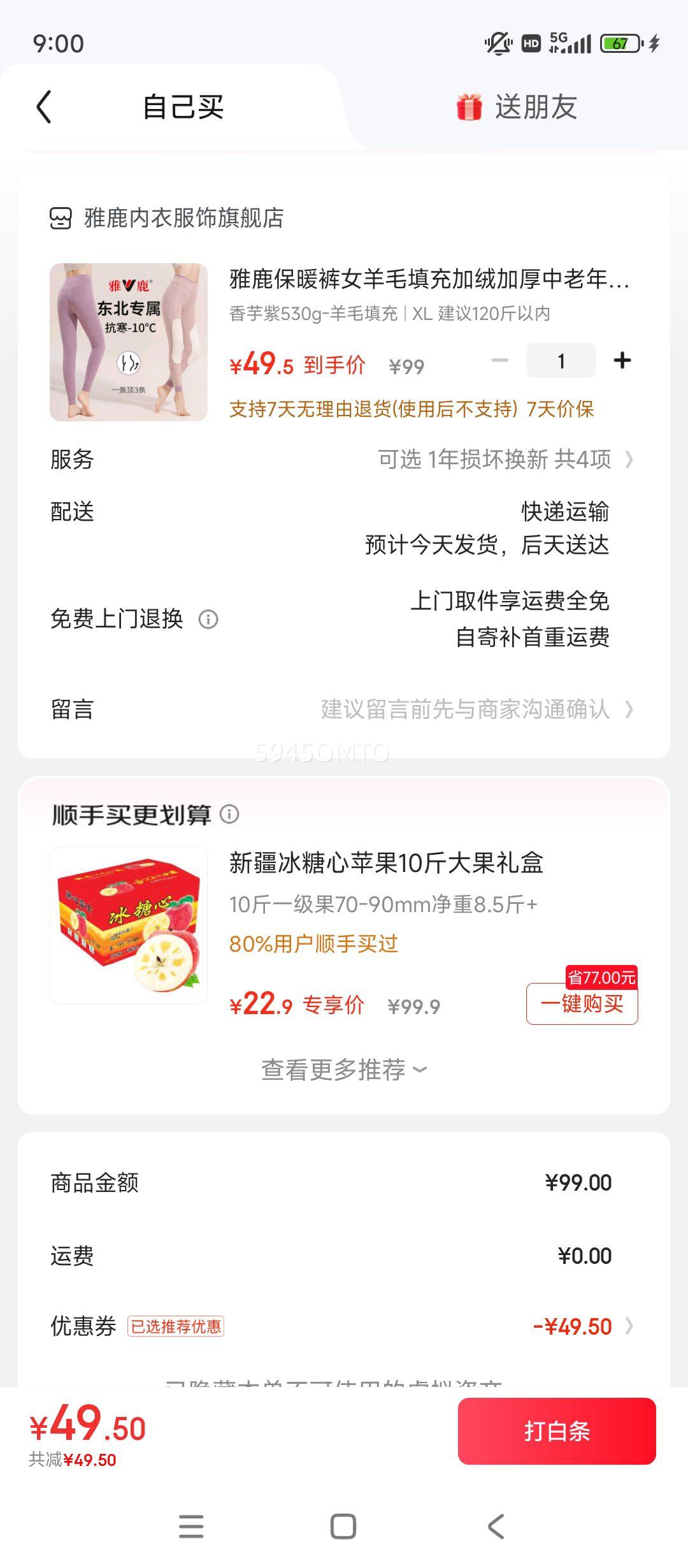Tap 一键购买 for the apple gift box

point(581,1005)
